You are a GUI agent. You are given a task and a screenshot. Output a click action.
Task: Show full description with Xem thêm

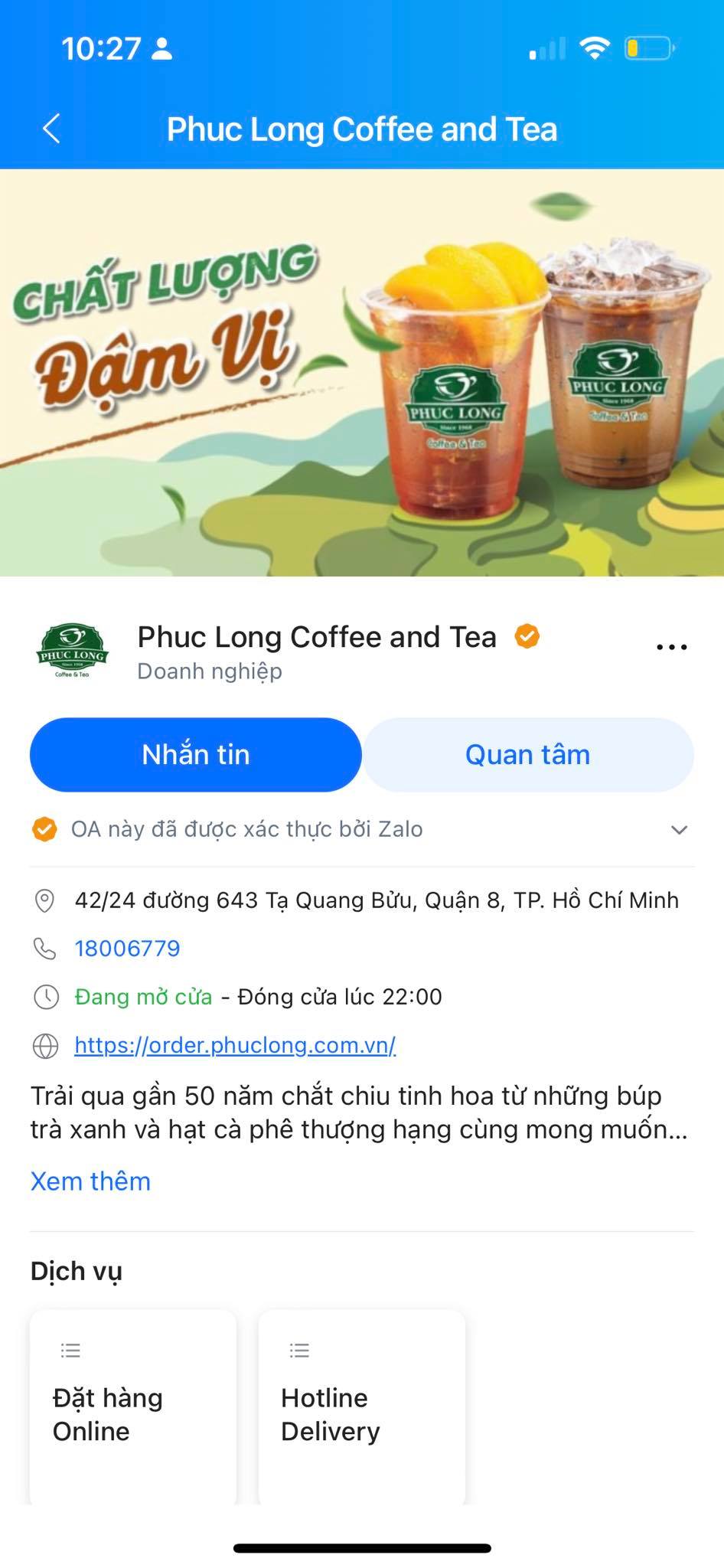click(90, 1181)
